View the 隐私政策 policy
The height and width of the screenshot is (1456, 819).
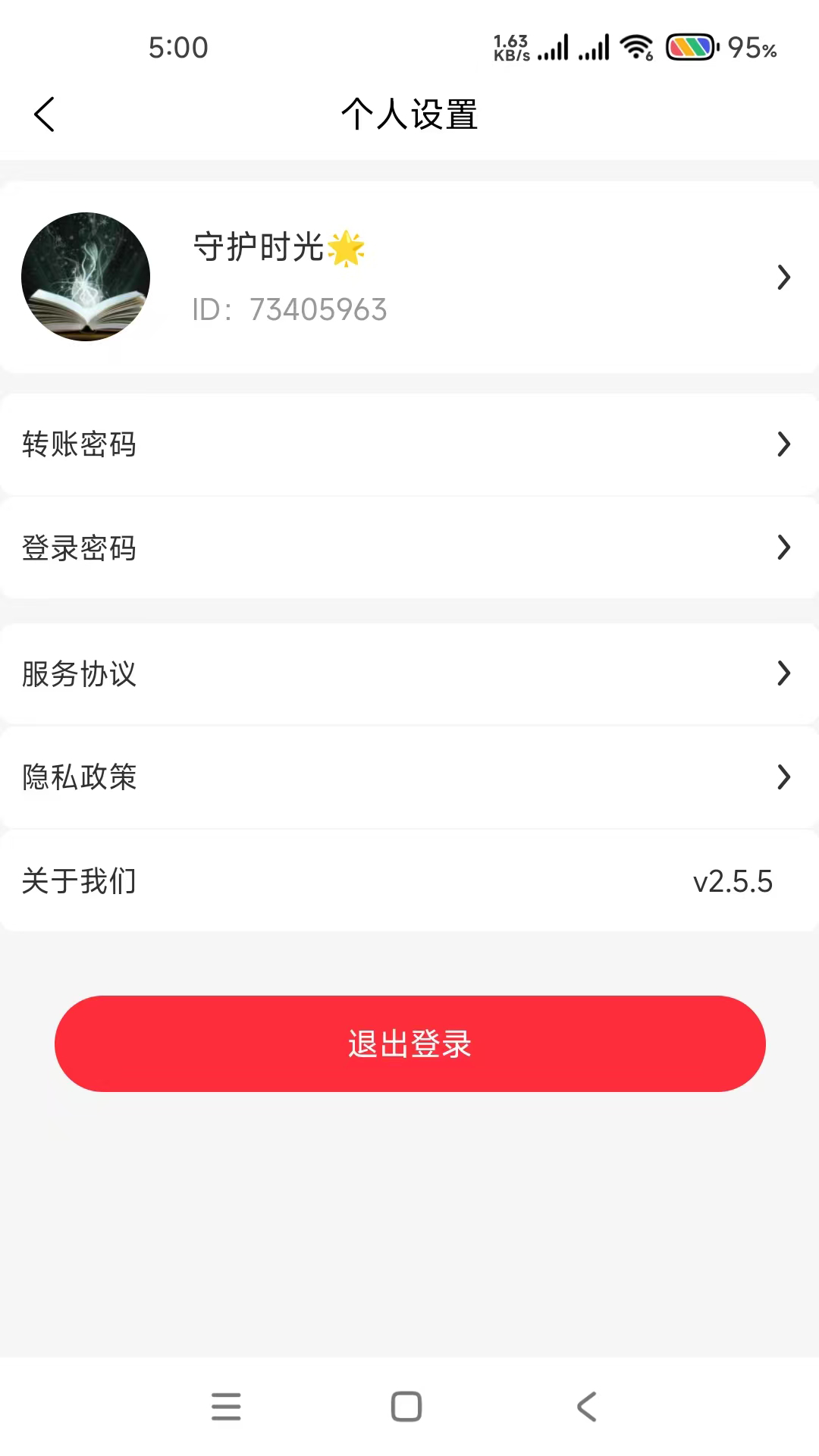click(409, 777)
